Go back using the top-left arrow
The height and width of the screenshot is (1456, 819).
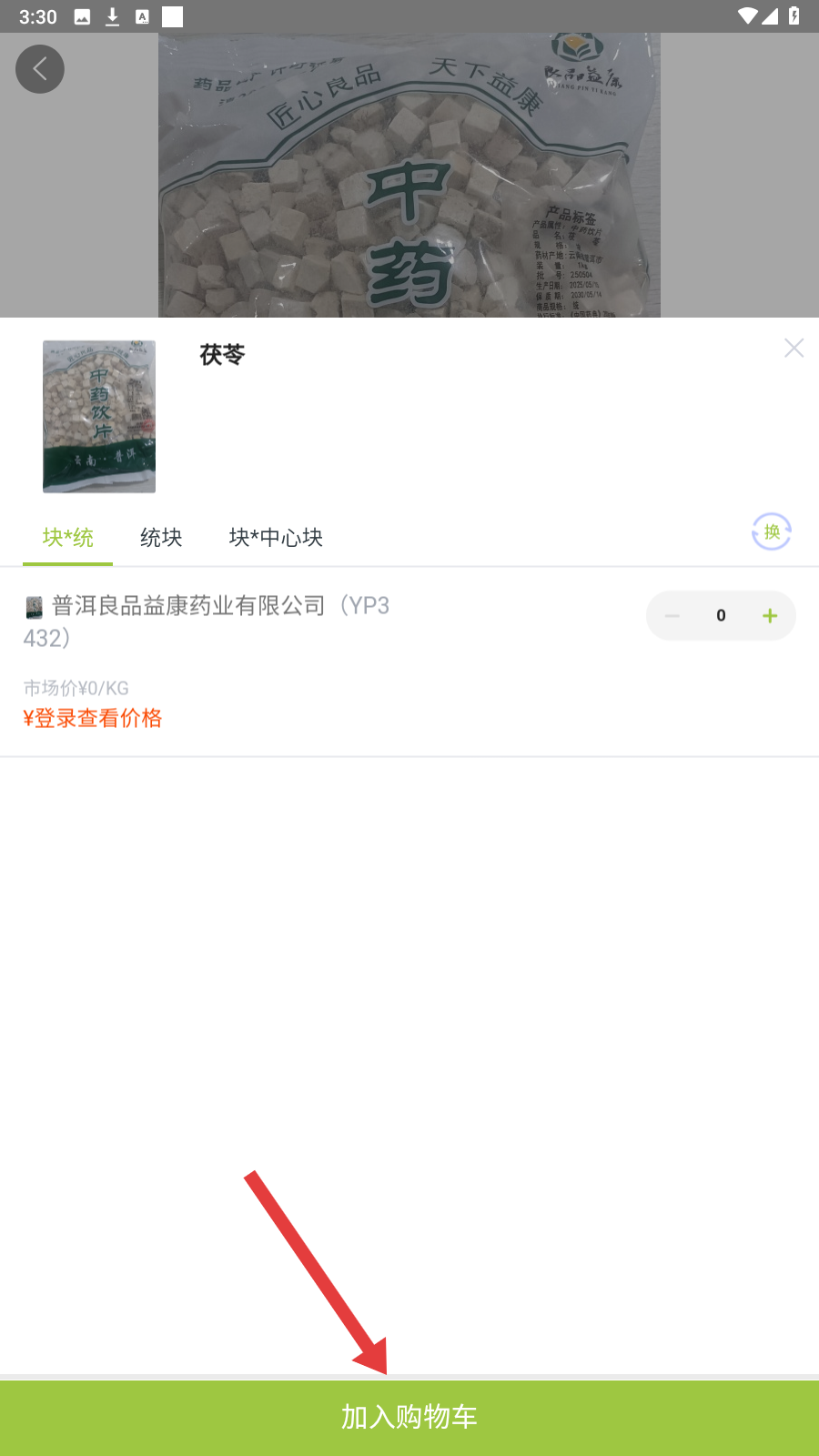point(40,69)
